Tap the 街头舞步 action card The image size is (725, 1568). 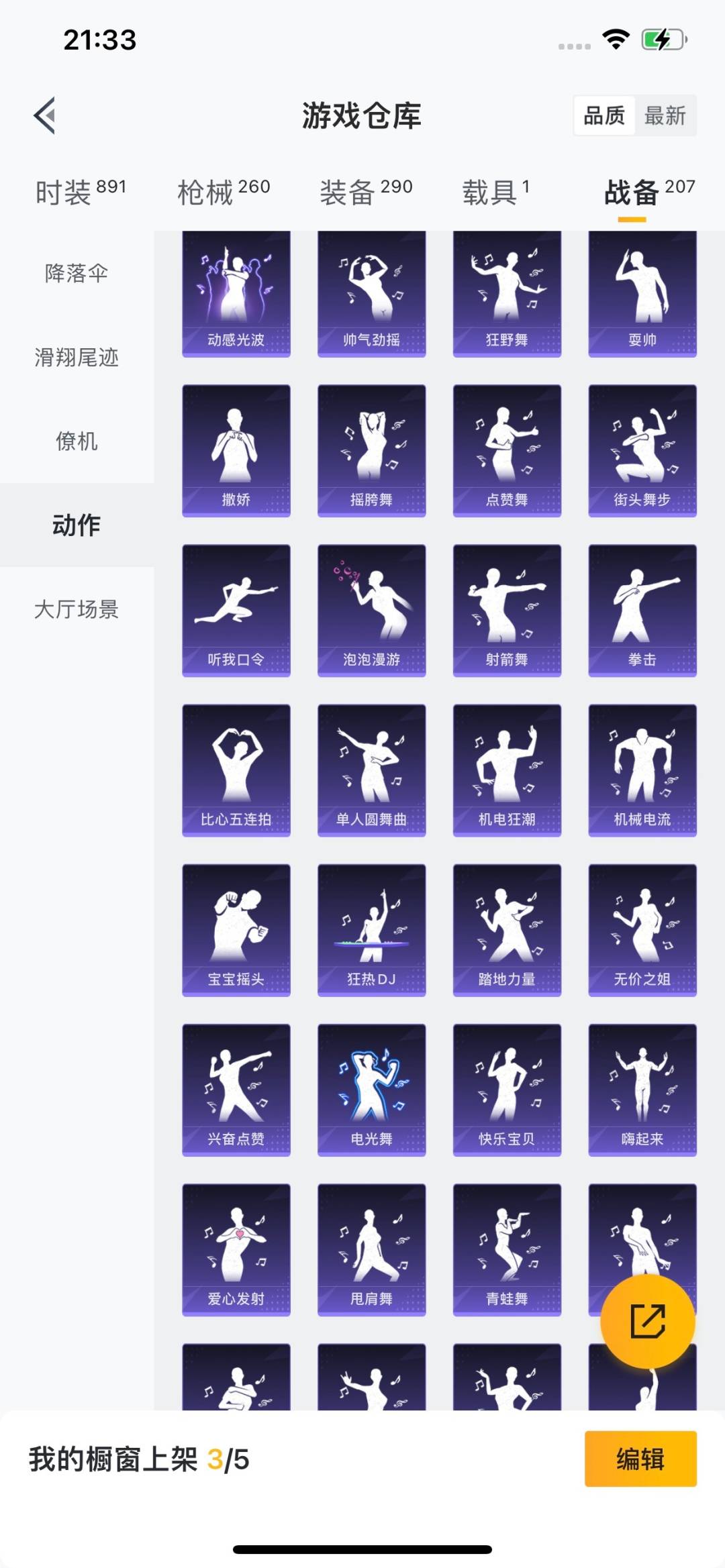pos(642,450)
